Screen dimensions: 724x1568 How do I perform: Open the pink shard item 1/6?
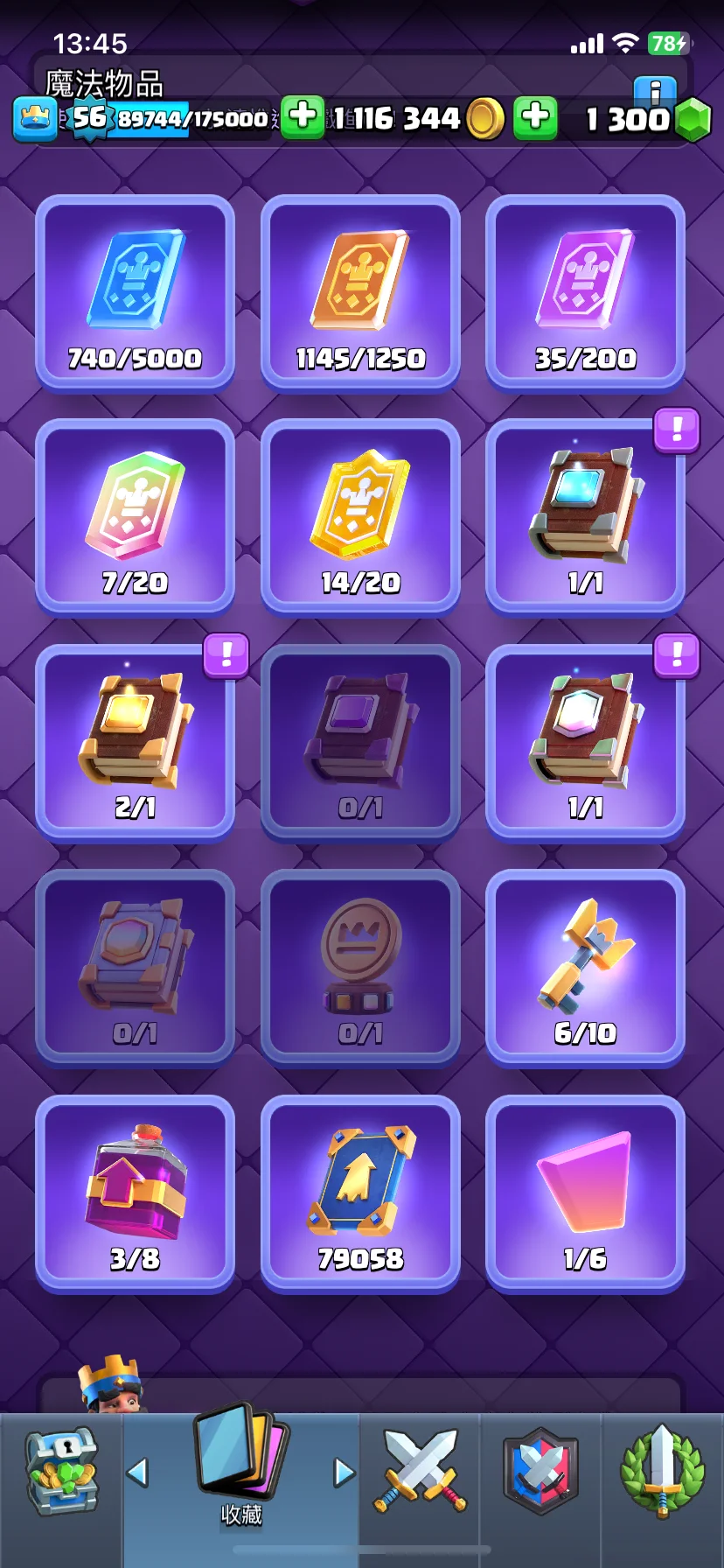(x=585, y=1193)
